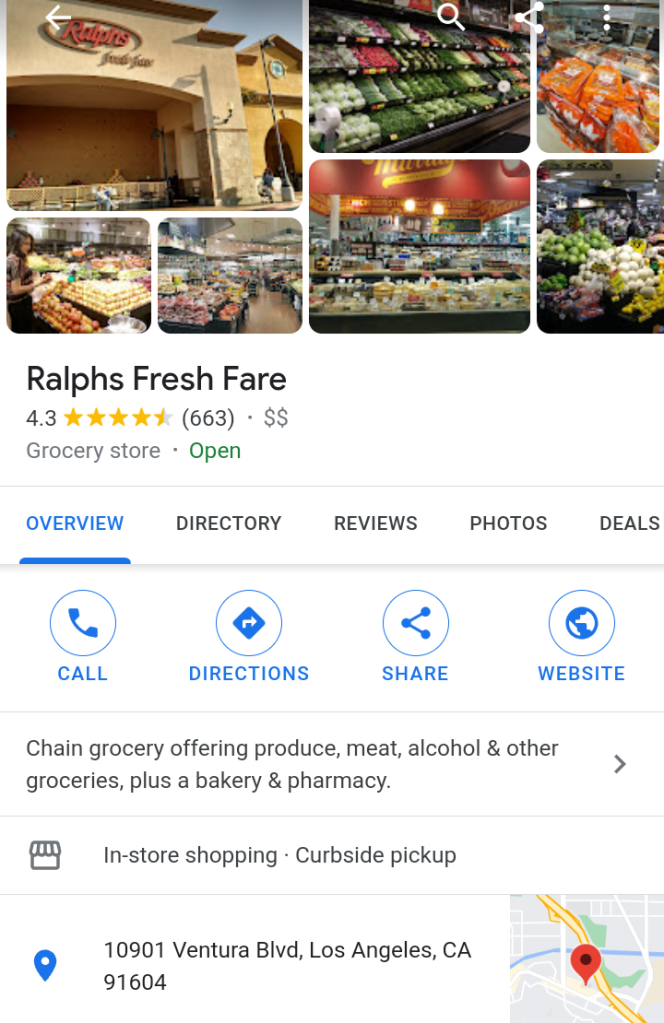Open the search magnifier icon
Screen dimensions: 664x1023
[451, 17]
